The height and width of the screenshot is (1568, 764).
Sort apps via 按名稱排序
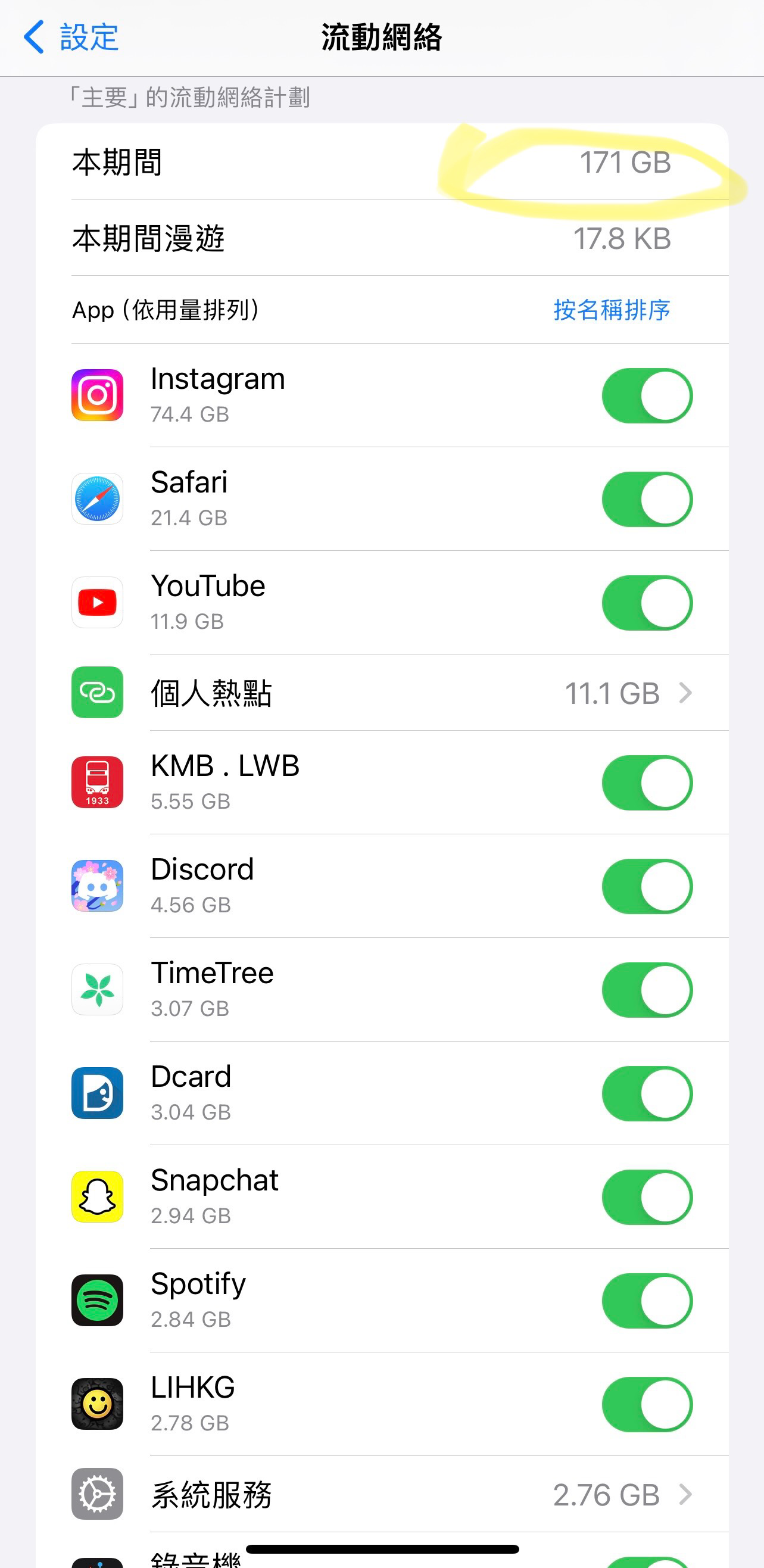(611, 310)
